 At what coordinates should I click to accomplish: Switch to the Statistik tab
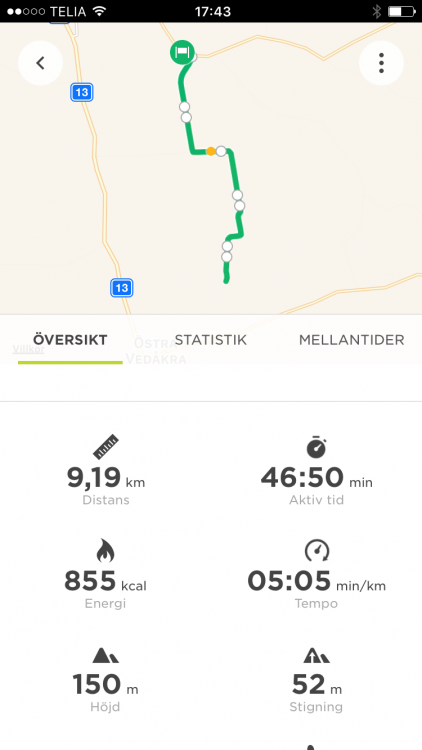click(211, 340)
